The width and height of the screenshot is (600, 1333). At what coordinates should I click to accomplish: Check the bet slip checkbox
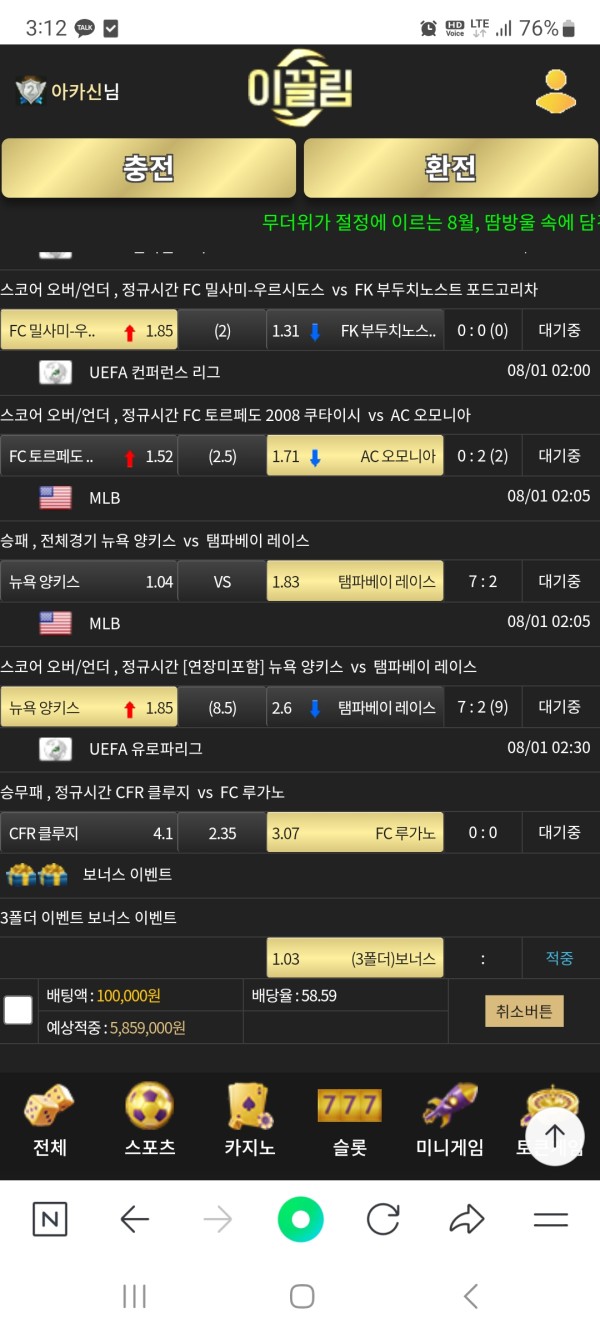(18, 1010)
